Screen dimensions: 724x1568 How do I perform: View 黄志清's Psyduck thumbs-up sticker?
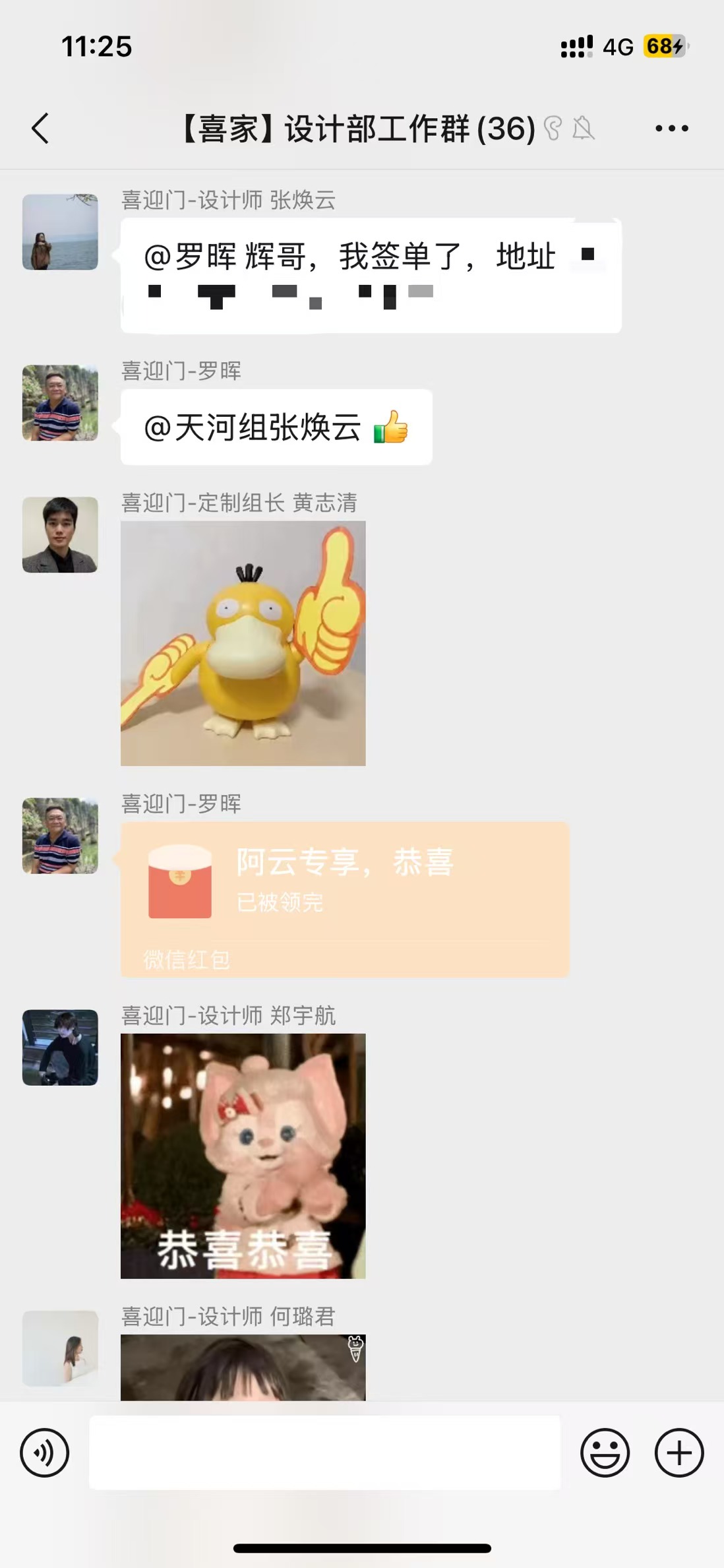pyautogui.click(x=243, y=643)
